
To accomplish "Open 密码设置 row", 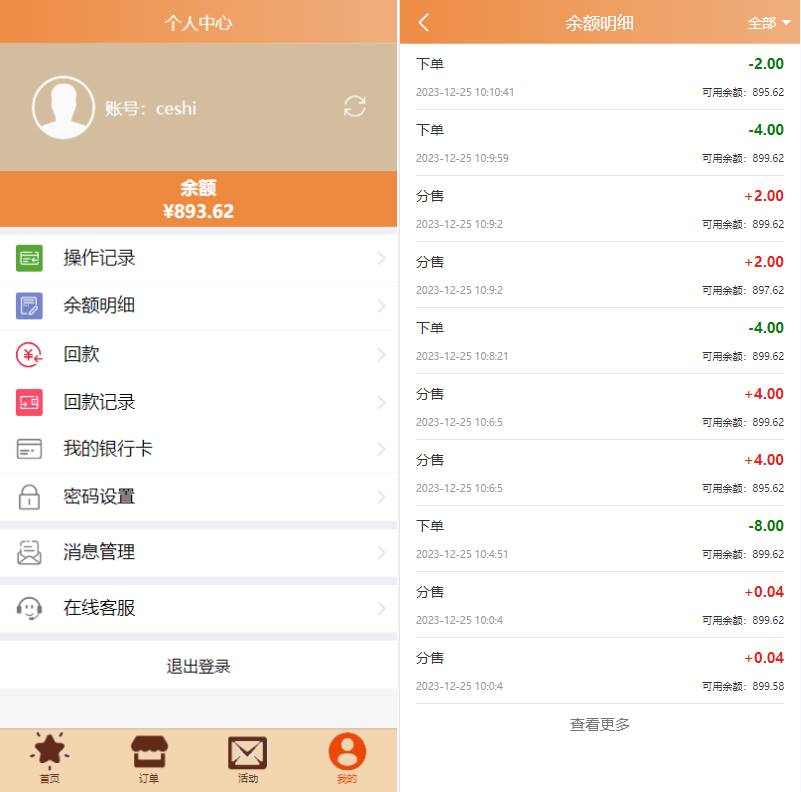I will (x=198, y=497).
